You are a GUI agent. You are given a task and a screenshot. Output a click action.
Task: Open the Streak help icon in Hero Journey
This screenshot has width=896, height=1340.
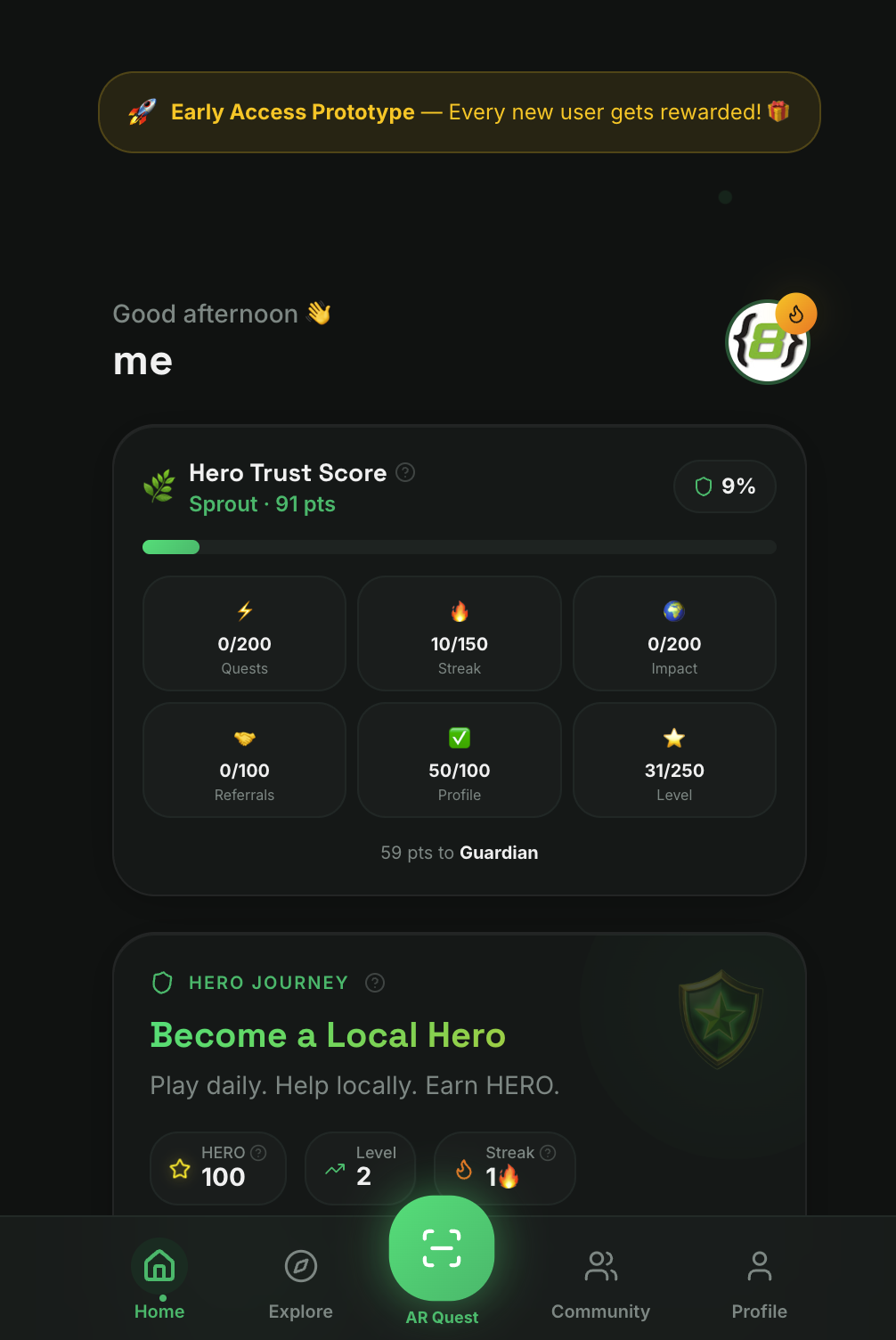(x=548, y=1152)
